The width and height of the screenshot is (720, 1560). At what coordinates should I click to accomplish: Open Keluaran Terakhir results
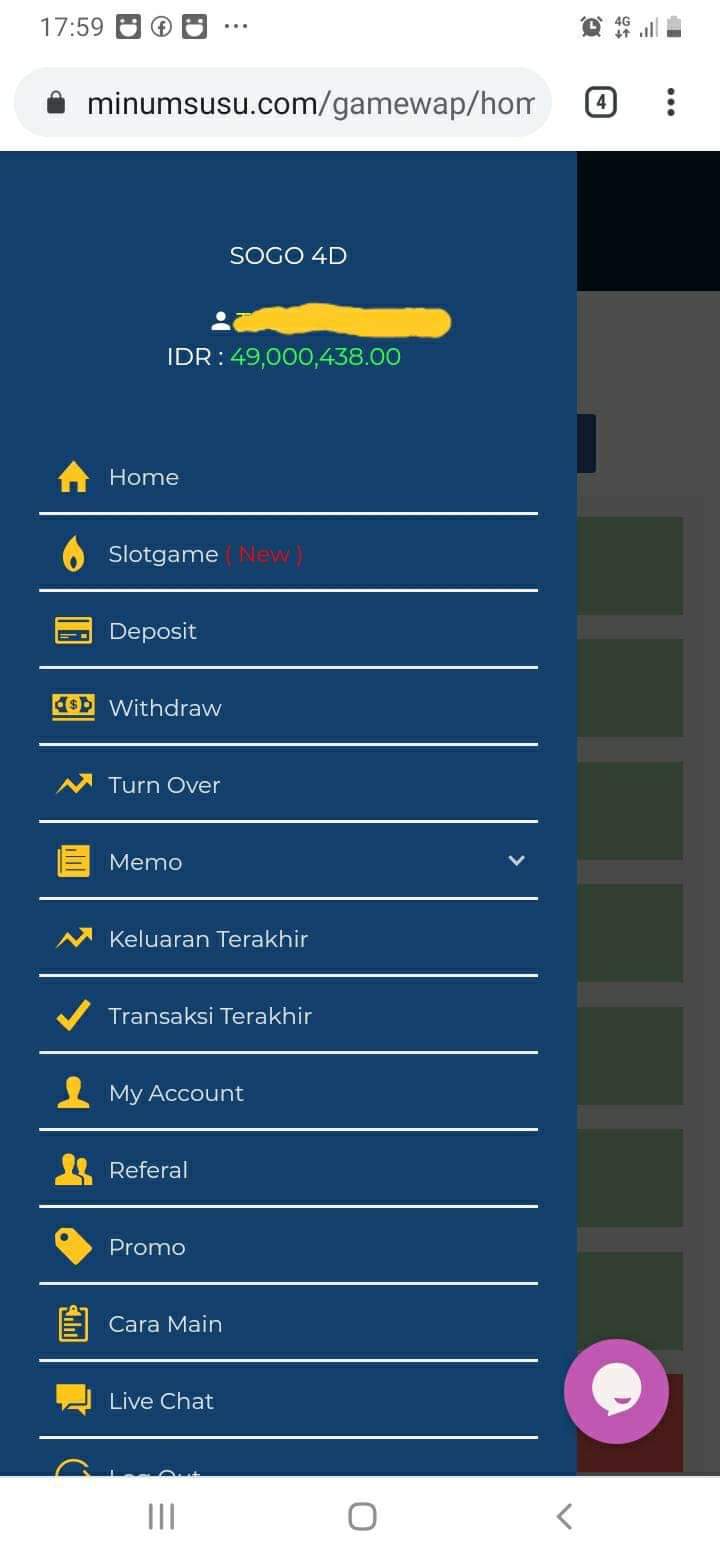point(208,939)
